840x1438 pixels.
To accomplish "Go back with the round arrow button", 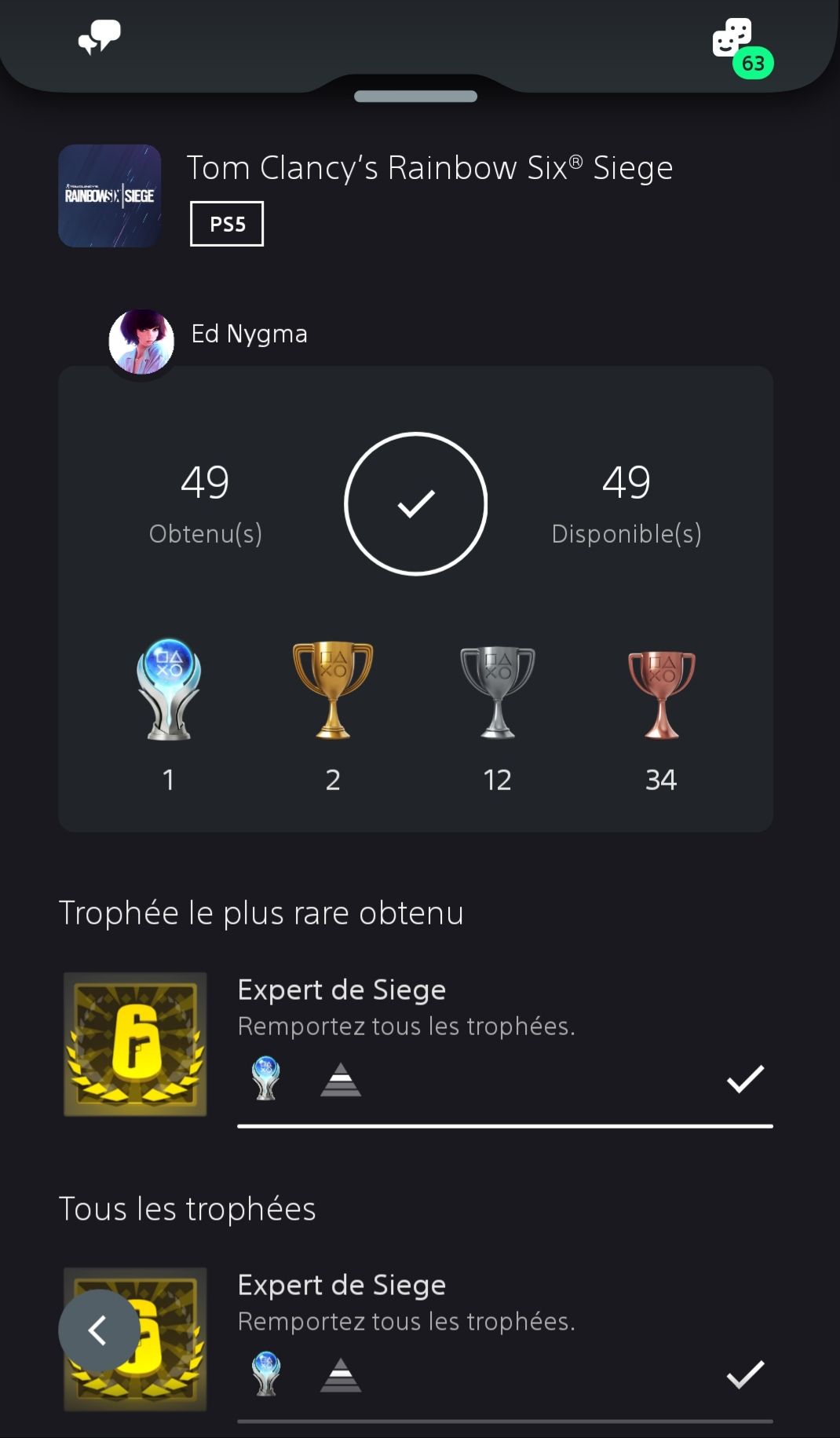I will [99, 1330].
